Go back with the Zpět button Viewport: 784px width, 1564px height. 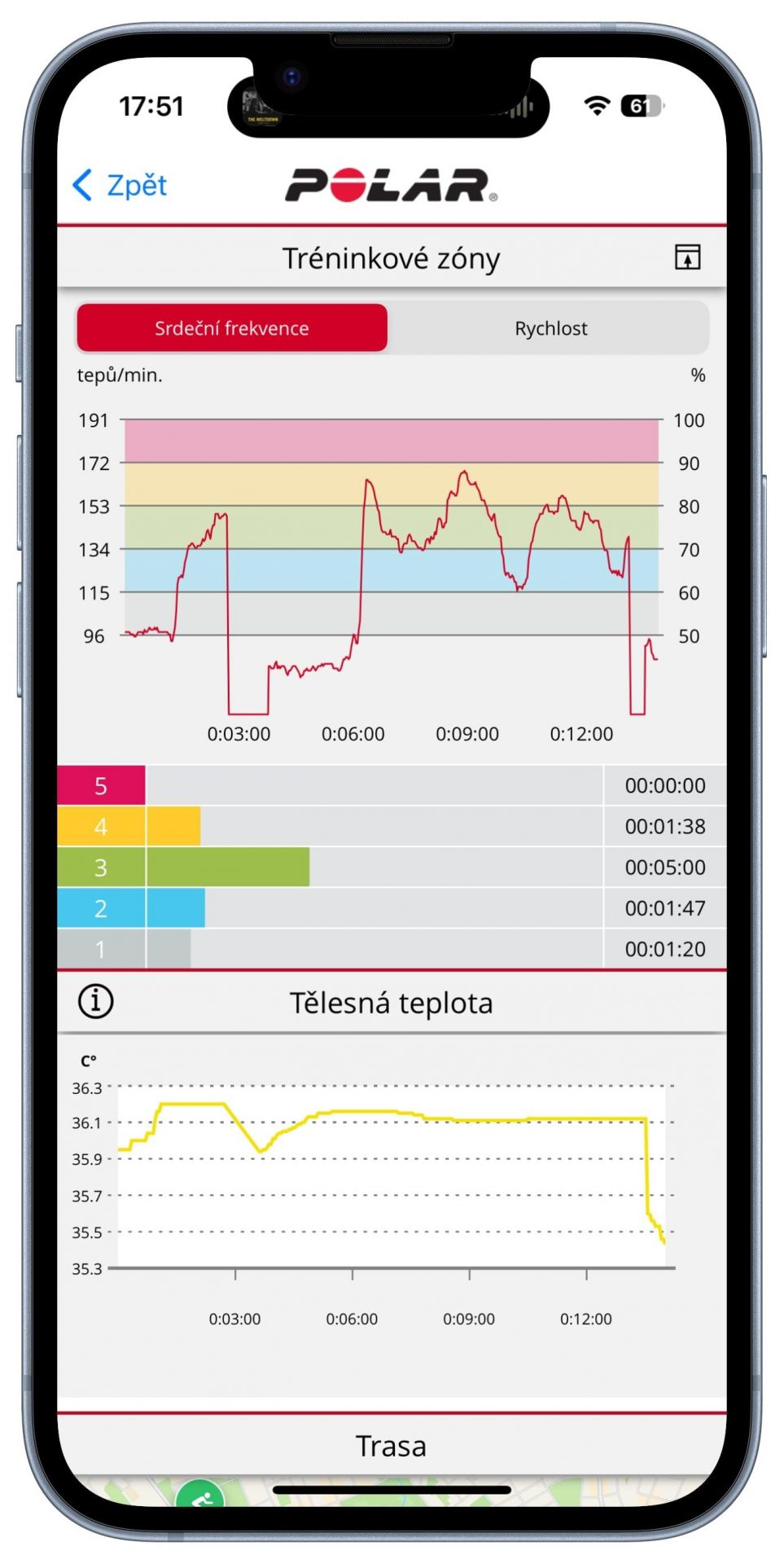coord(120,186)
